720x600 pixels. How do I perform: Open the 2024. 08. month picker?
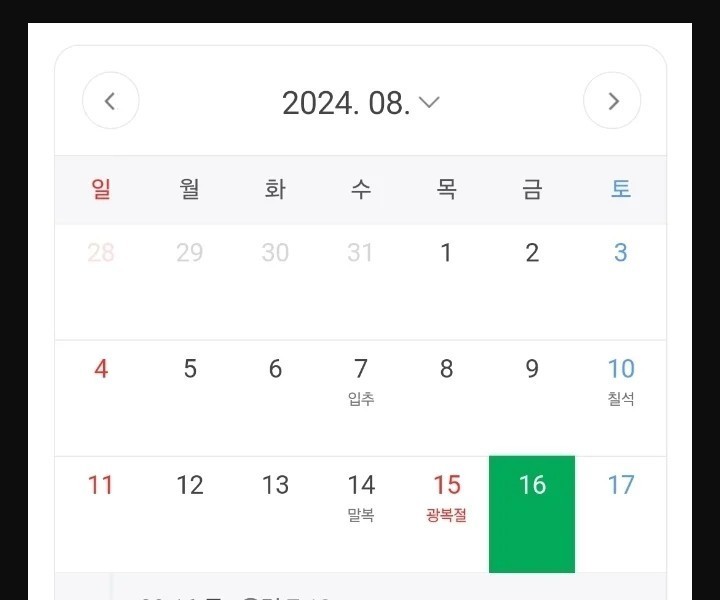(360, 103)
